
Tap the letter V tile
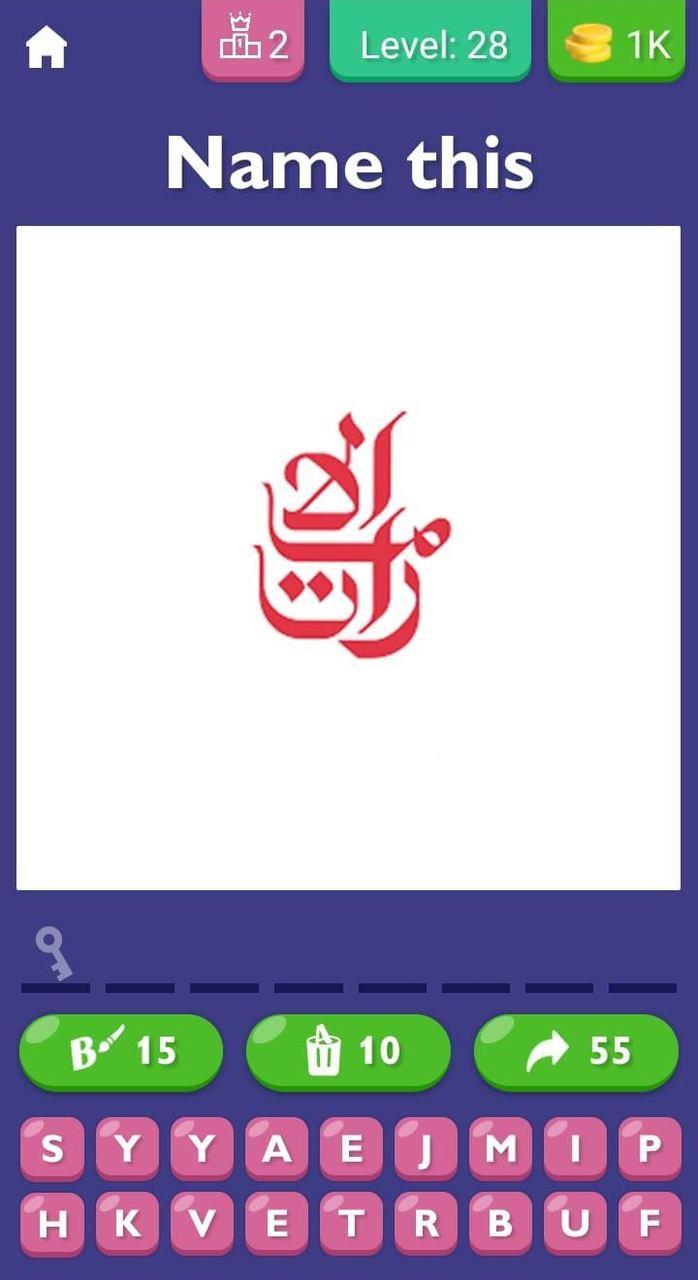201,1224
